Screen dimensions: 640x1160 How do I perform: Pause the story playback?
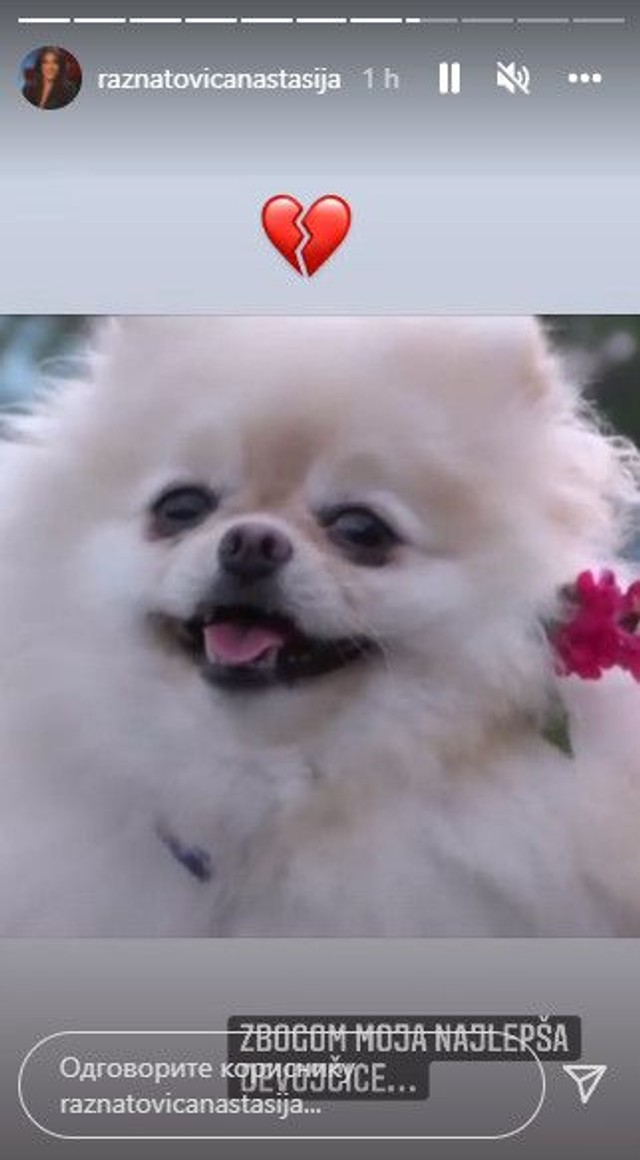449,78
